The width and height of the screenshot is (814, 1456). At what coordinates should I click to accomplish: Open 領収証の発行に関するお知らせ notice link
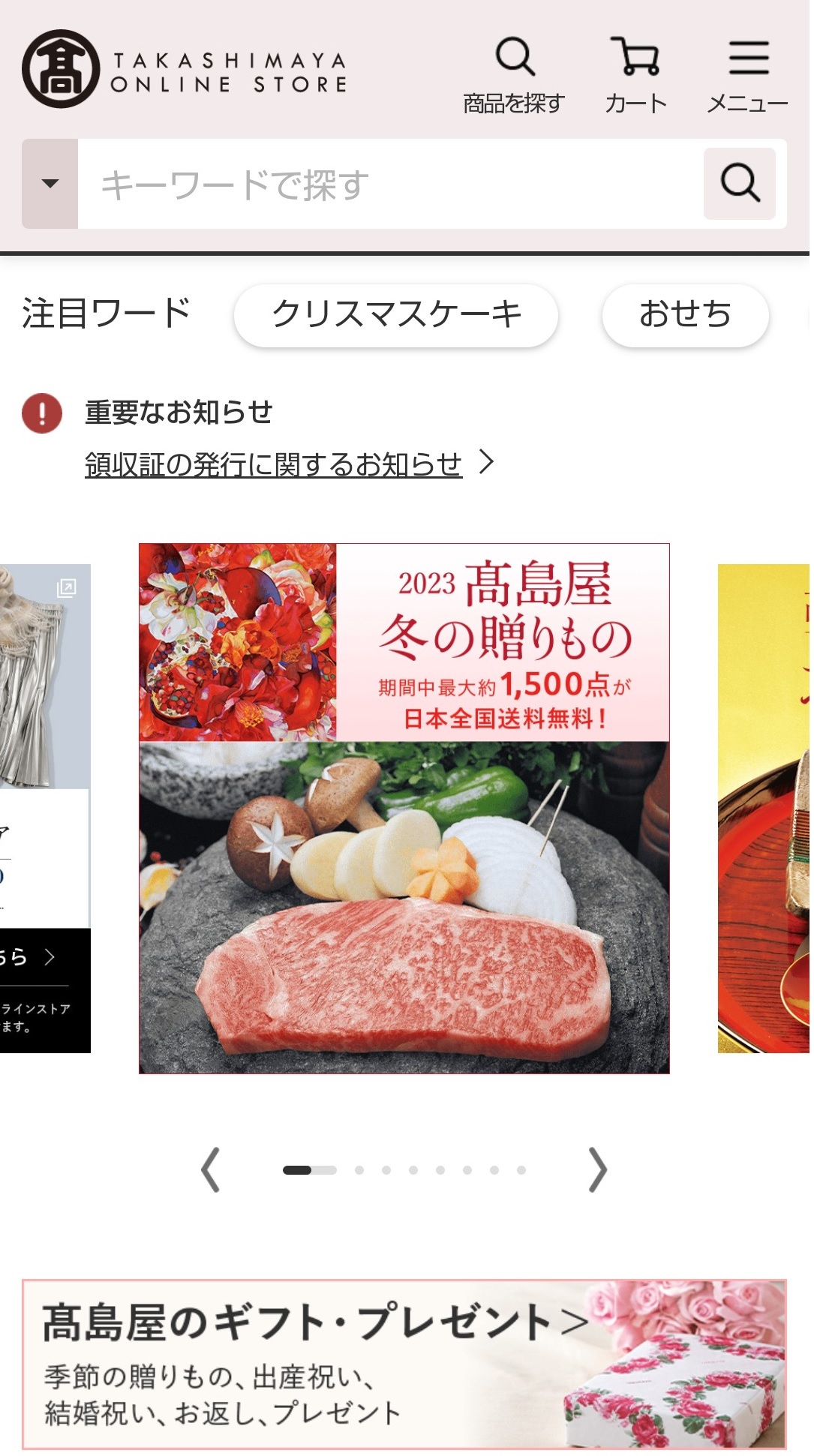274,464
